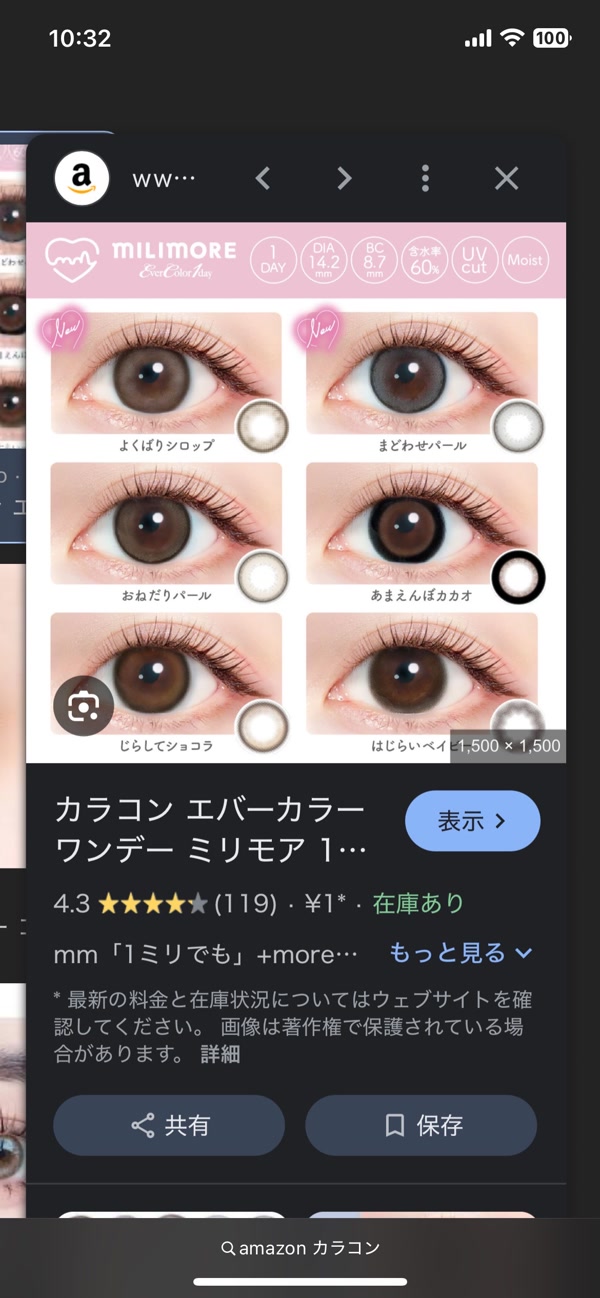Tap the amazon カラコン search bar

300,1248
